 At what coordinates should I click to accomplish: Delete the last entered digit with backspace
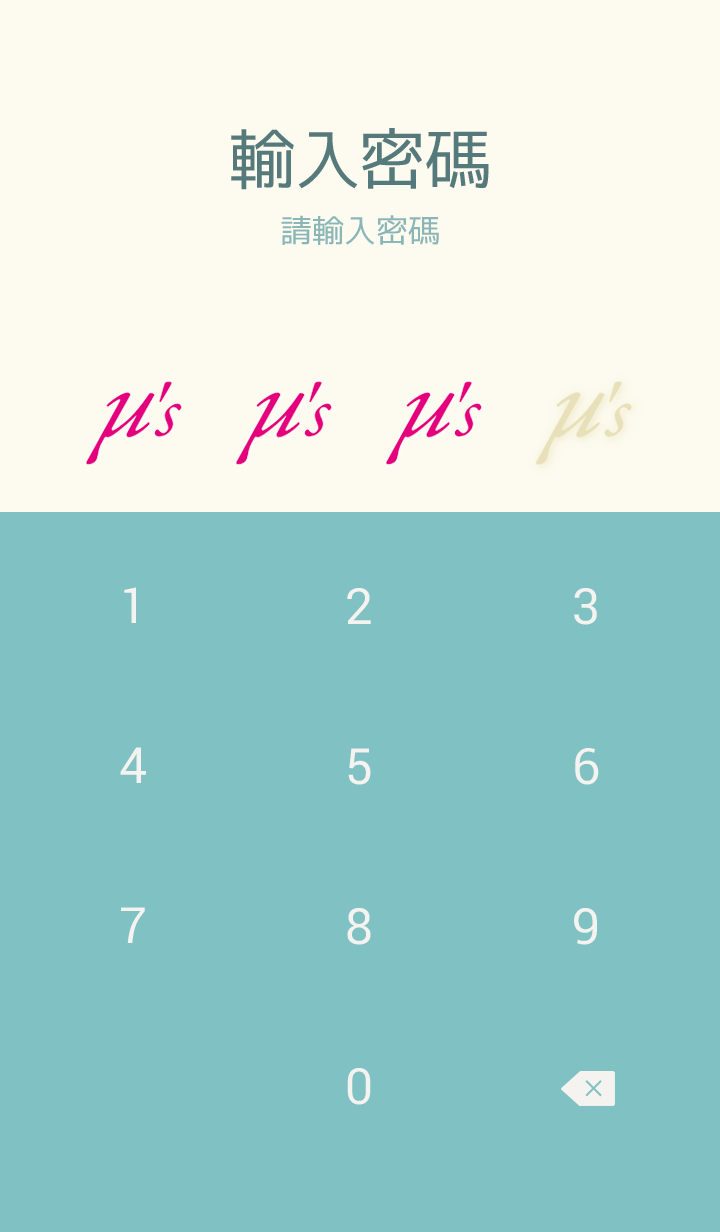pos(588,1088)
